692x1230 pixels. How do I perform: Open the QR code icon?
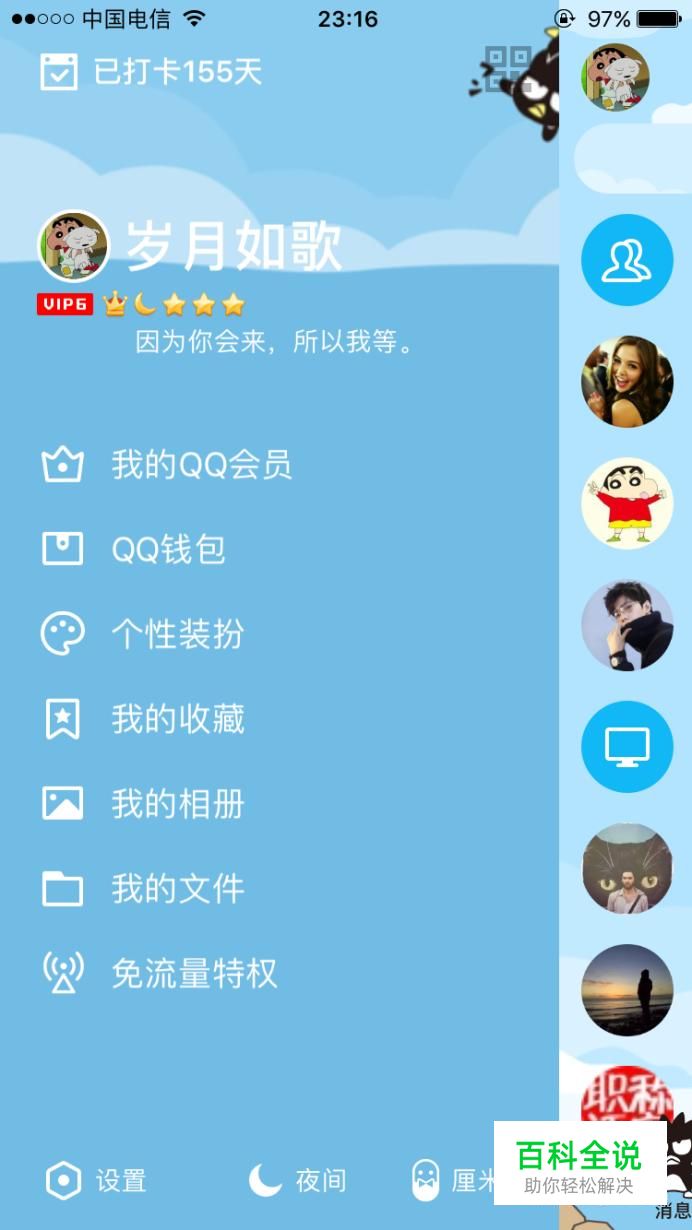[507, 69]
